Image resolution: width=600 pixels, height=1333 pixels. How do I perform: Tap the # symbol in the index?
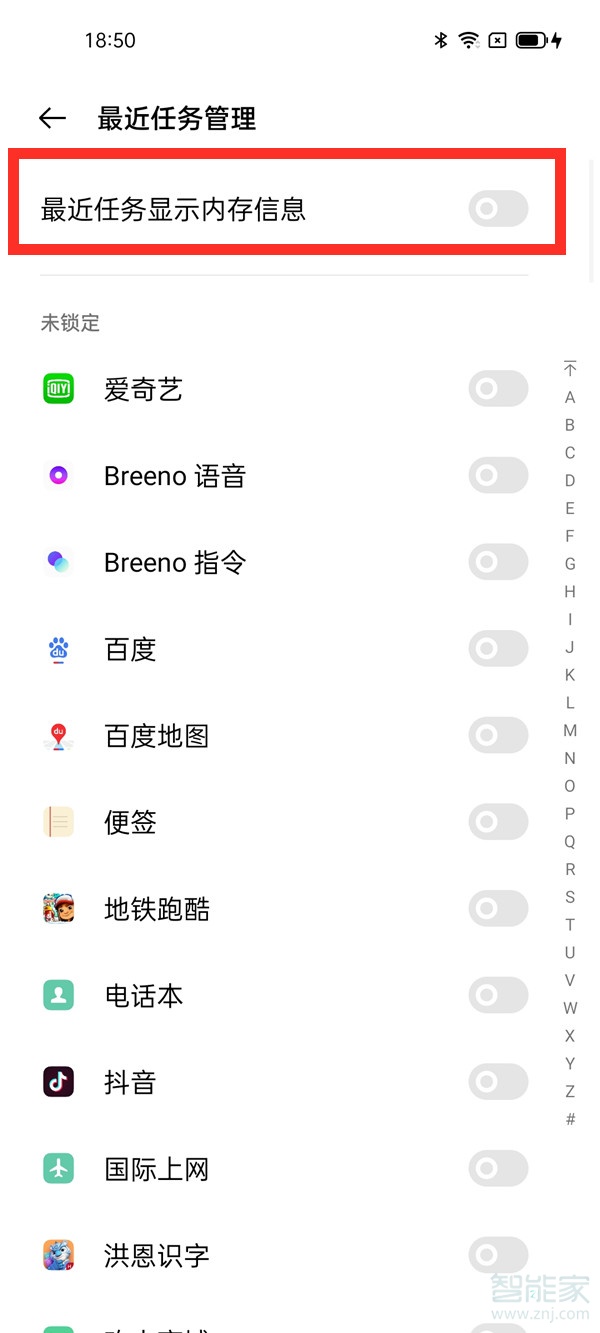pyautogui.click(x=570, y=1119)
